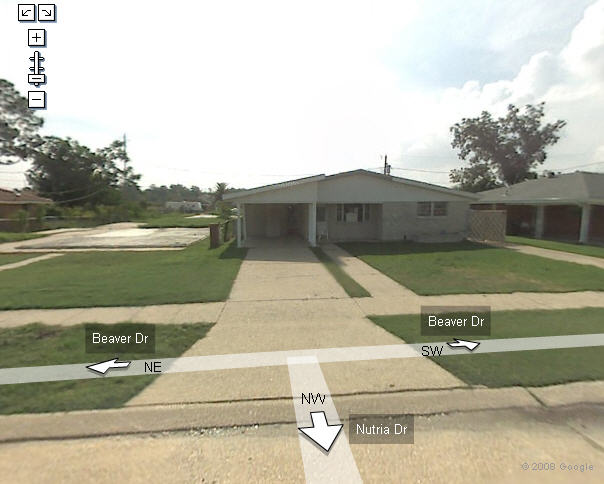Screen dimensions: 604x484
Task: Rotate the view right with the arrow button
Action: [x=46, y=13]
